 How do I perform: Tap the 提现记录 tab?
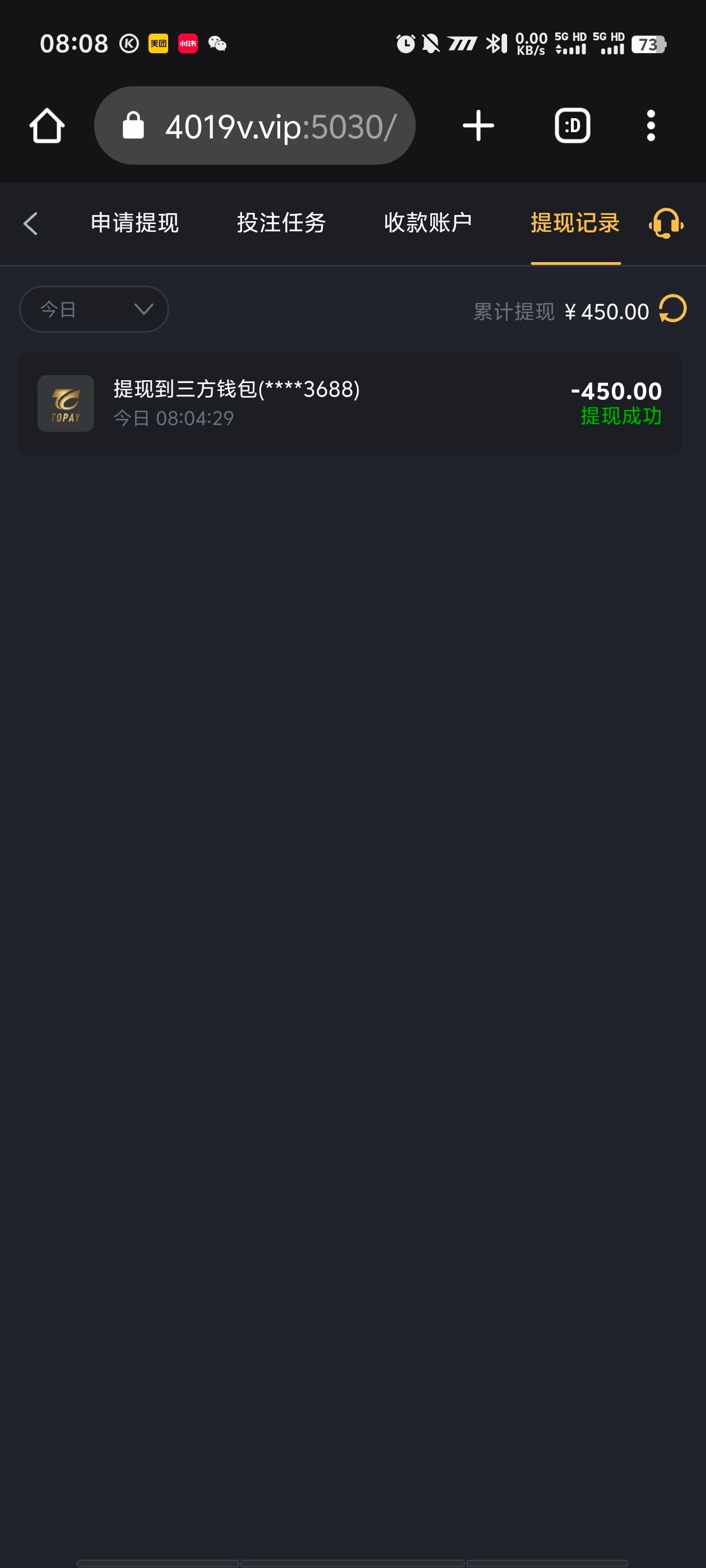[x=575, y=223]
